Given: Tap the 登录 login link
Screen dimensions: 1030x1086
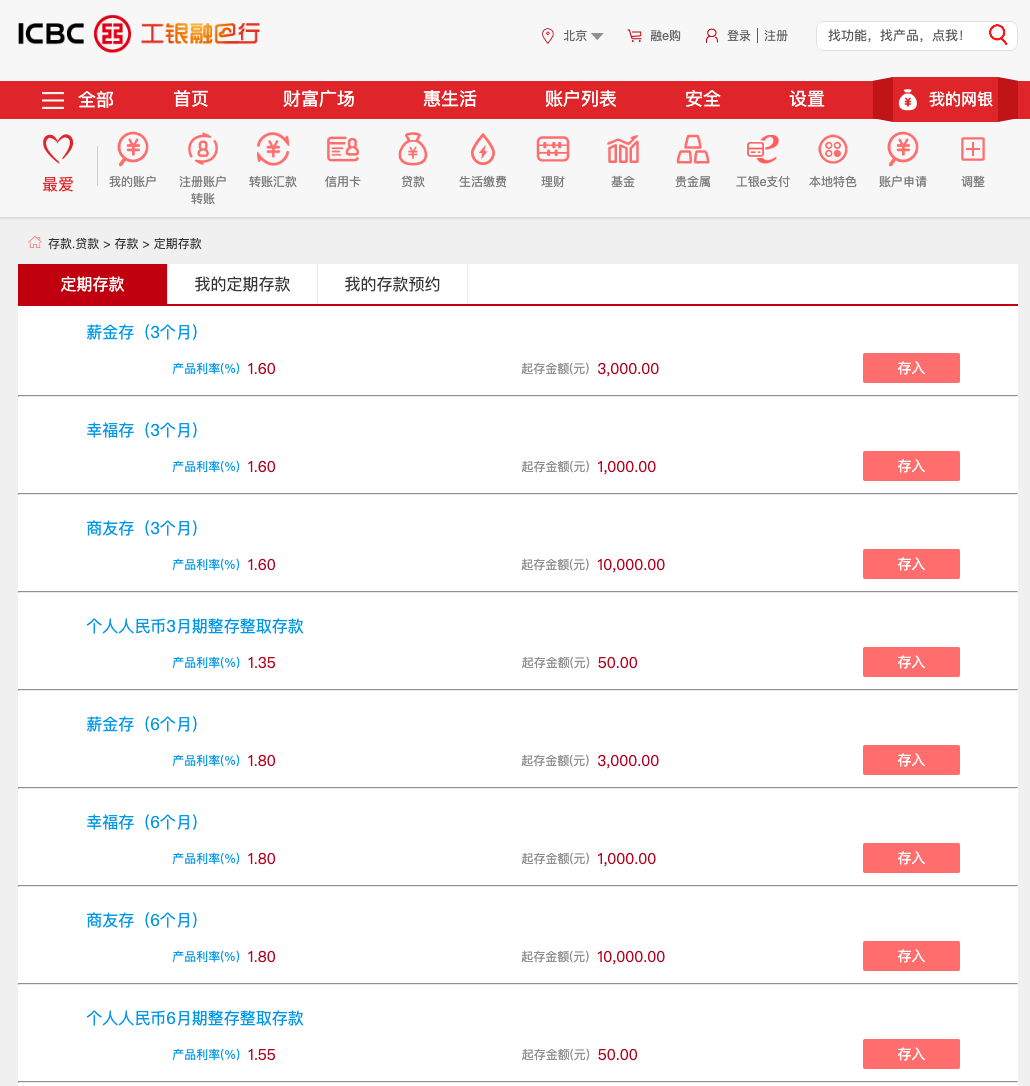Looking at the screenshot, I should [738, 36].
